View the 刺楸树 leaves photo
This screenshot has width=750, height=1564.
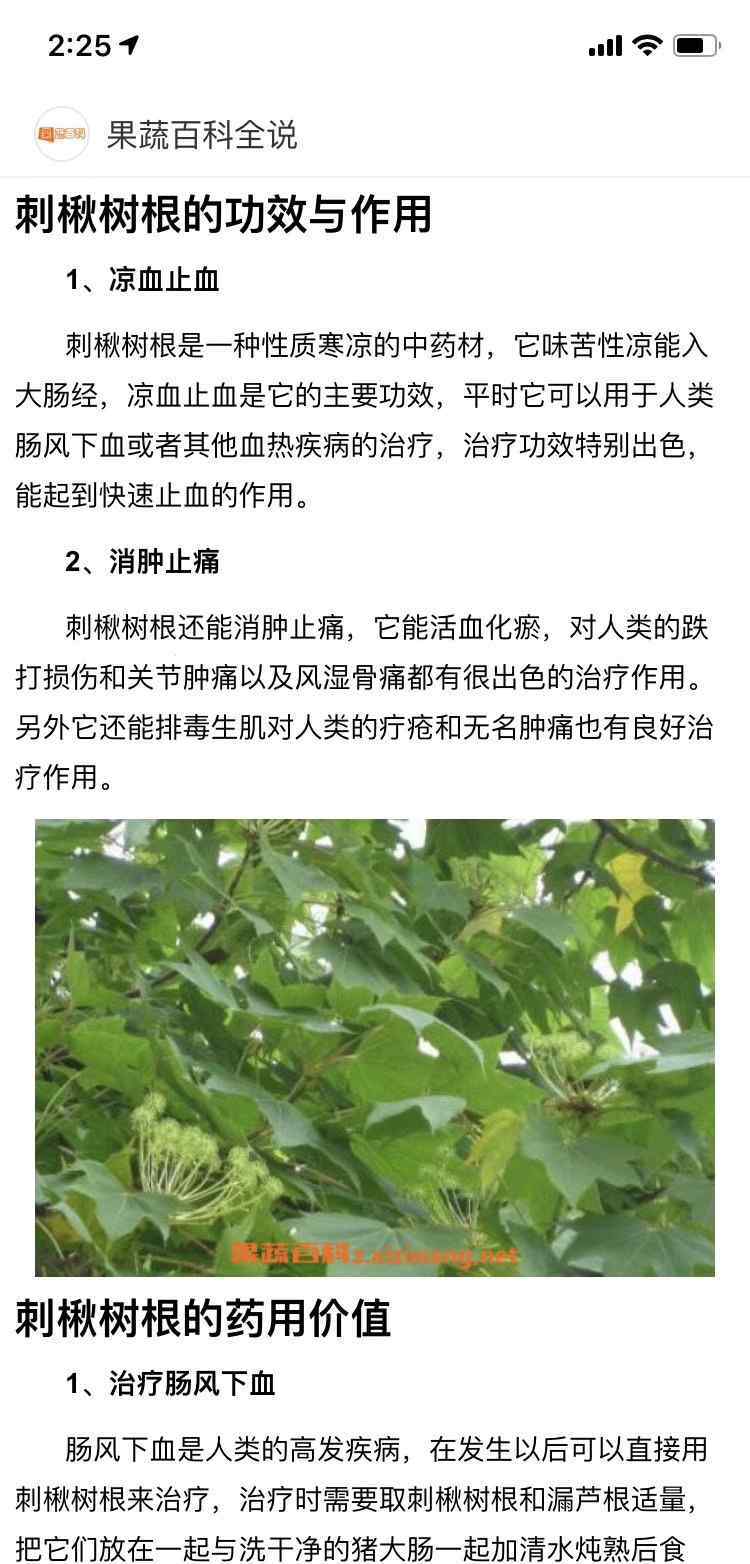[375, 1048]
